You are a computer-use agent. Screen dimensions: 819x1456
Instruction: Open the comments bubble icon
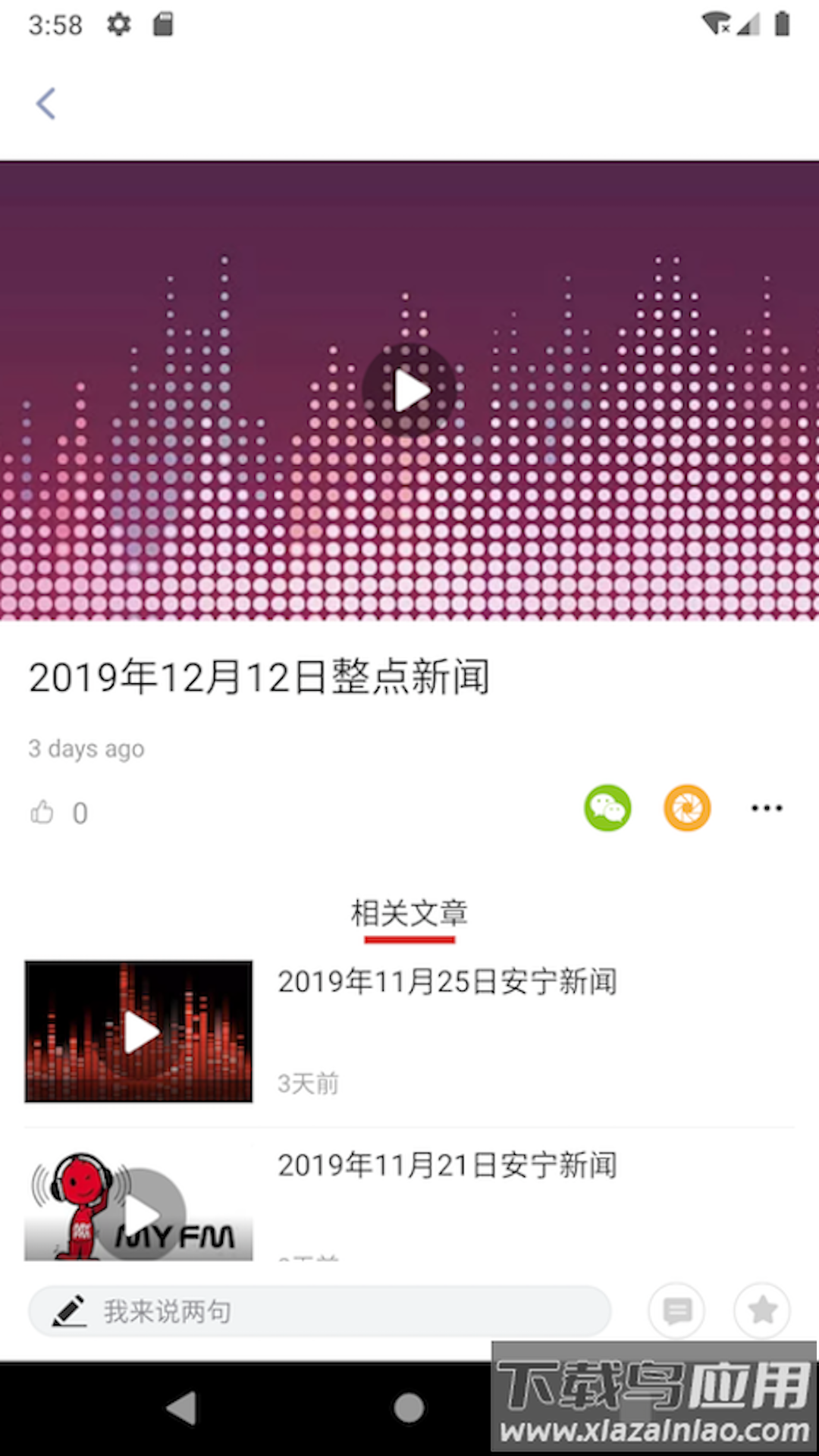coord(677,1311)
